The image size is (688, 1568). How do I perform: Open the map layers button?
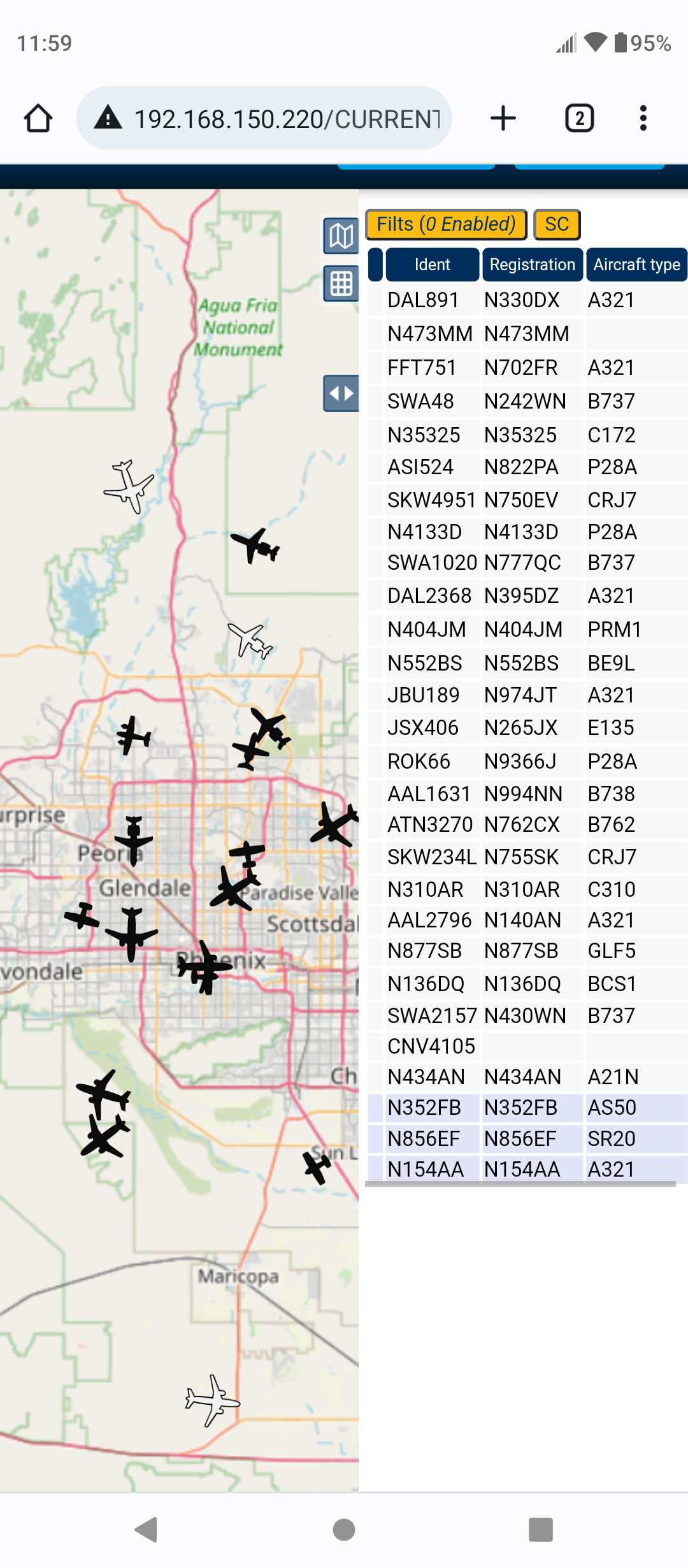[341, 236]
